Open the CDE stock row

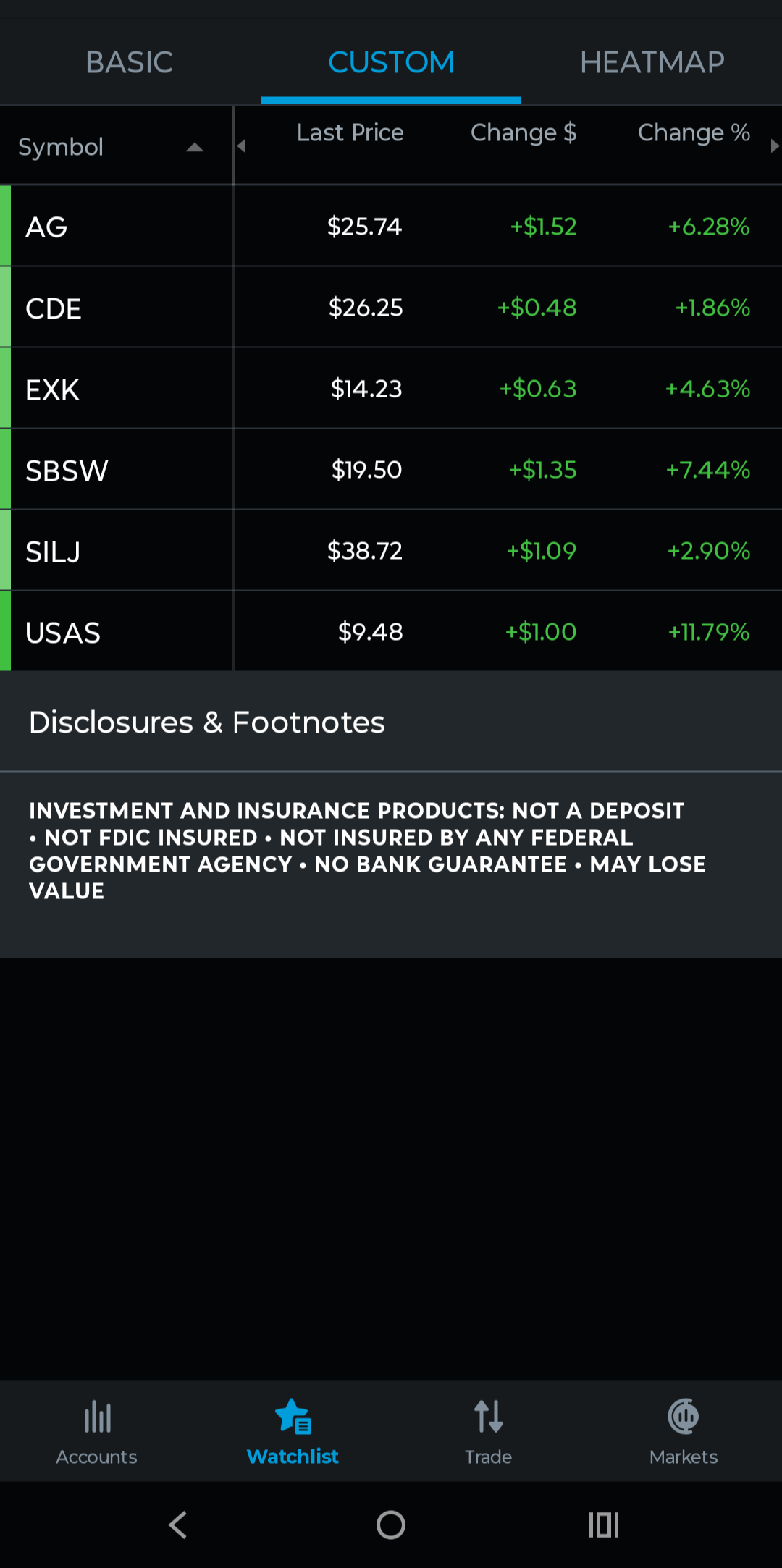(391, 308)
